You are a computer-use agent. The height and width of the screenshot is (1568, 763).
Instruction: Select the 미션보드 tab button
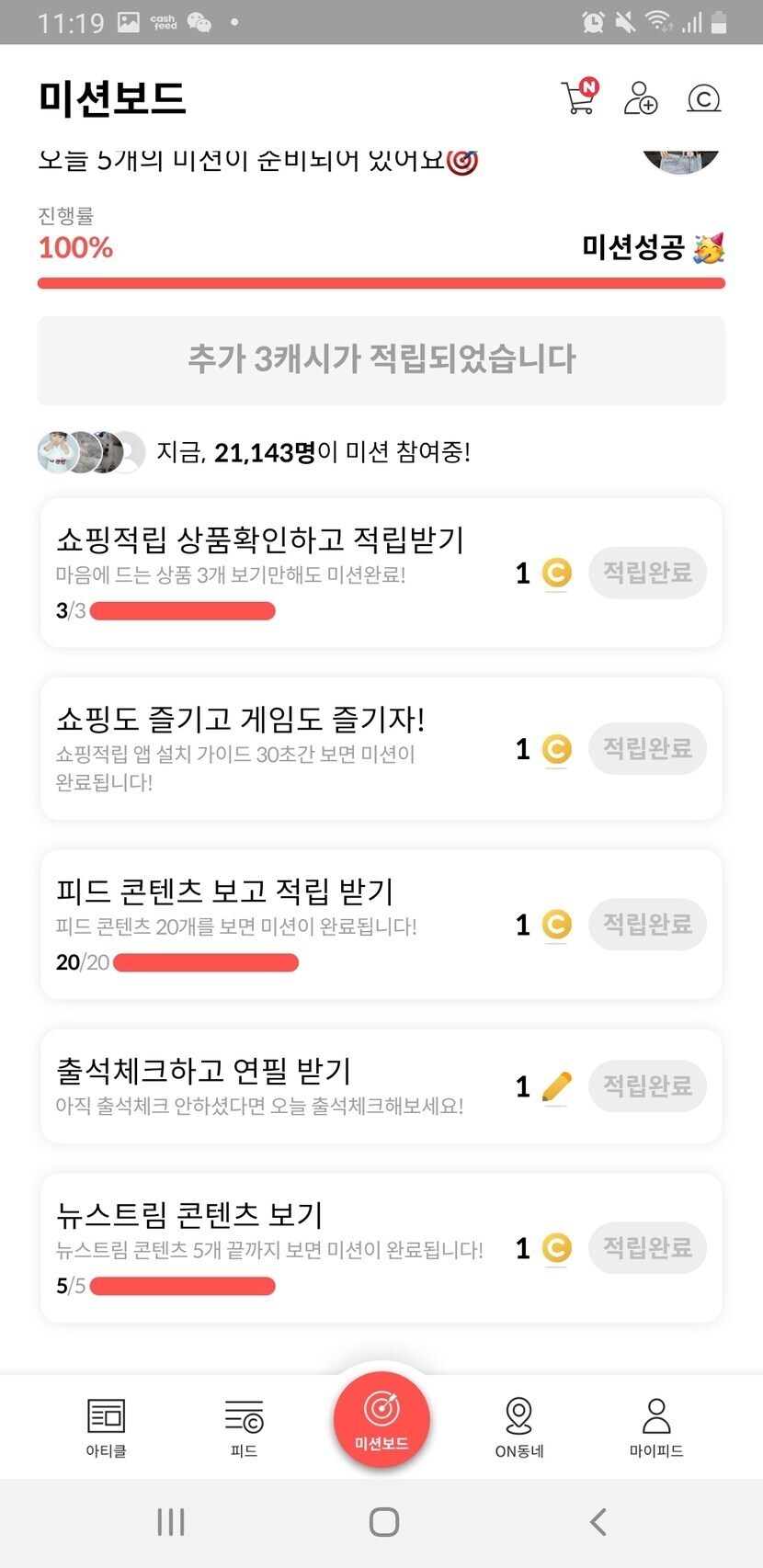381,1419
